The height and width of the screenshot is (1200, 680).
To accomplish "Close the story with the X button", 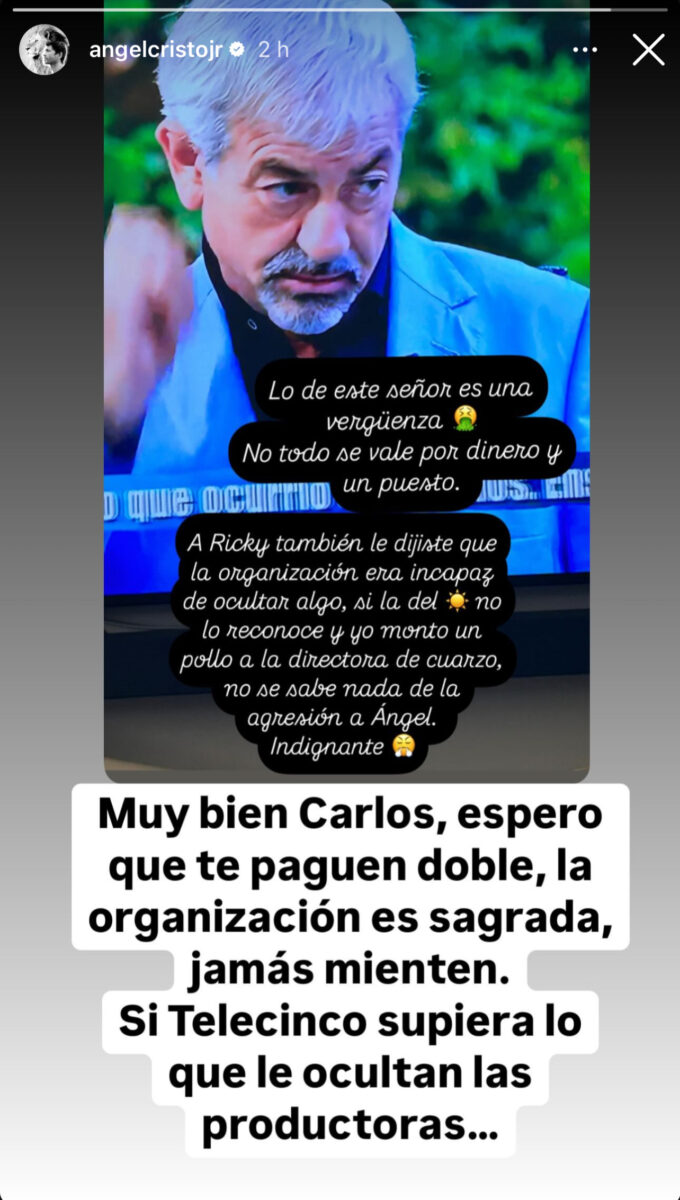I will tap(648, 49).
